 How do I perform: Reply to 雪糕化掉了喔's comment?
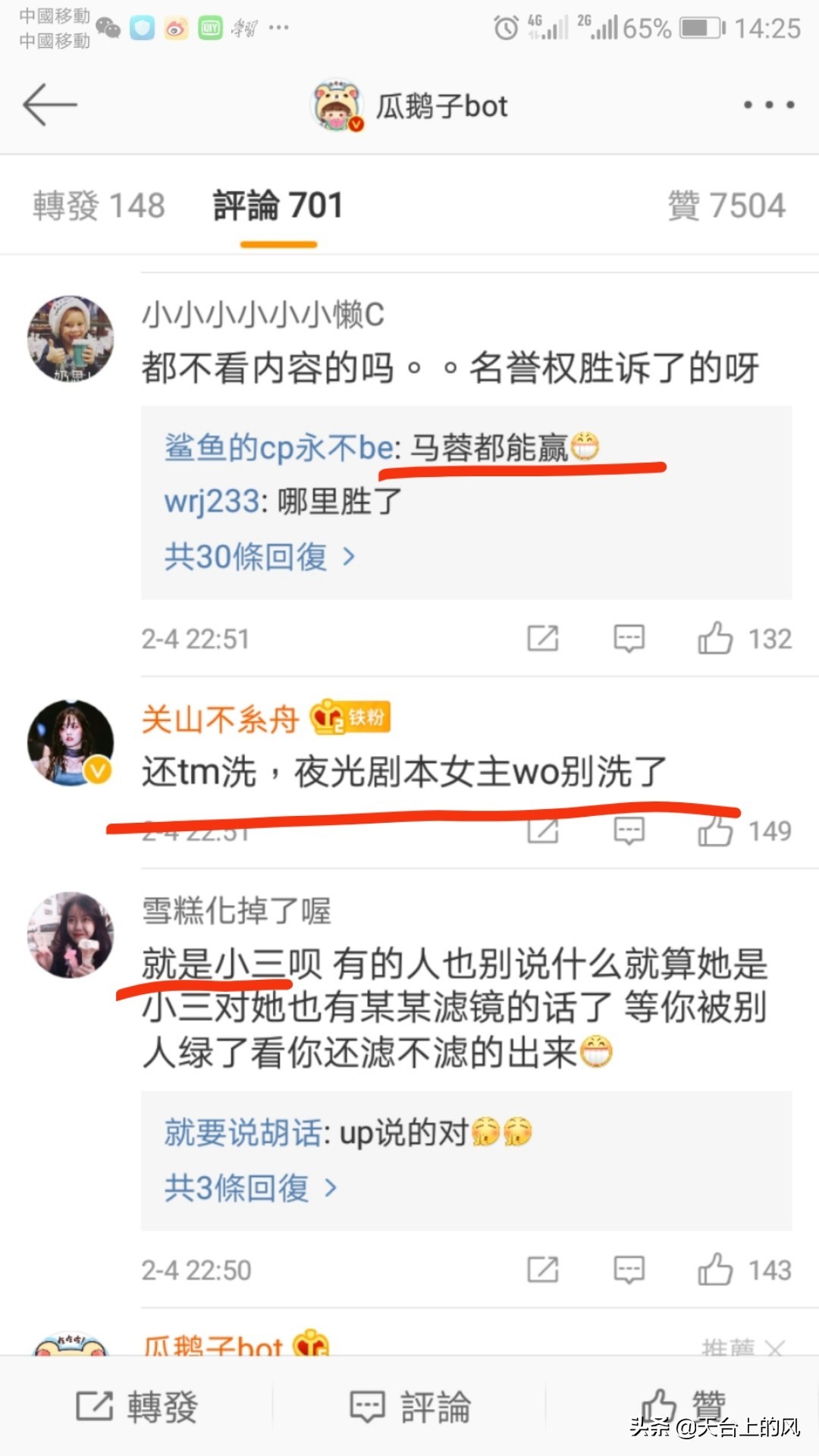pyautogui.click(x=629, y=1269)
